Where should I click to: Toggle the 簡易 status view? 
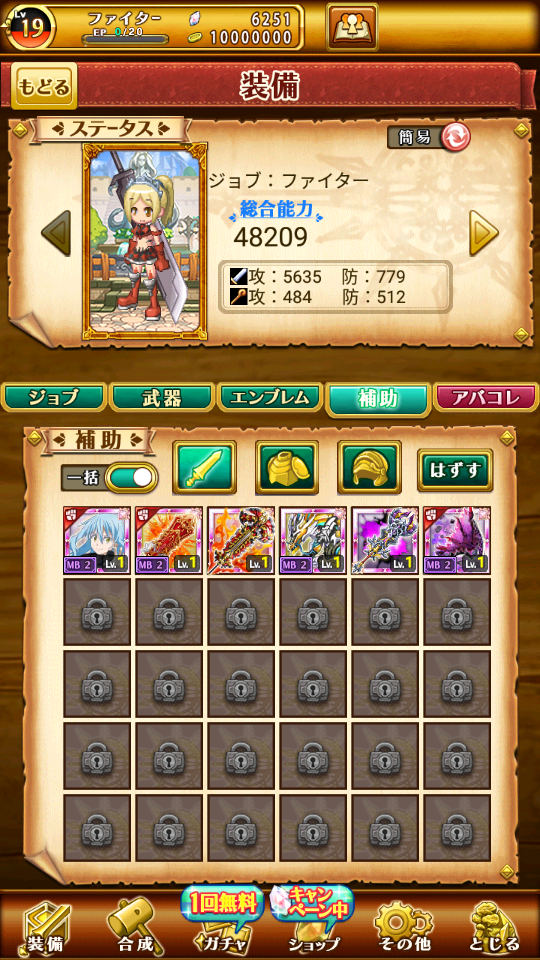click(429, 138)
